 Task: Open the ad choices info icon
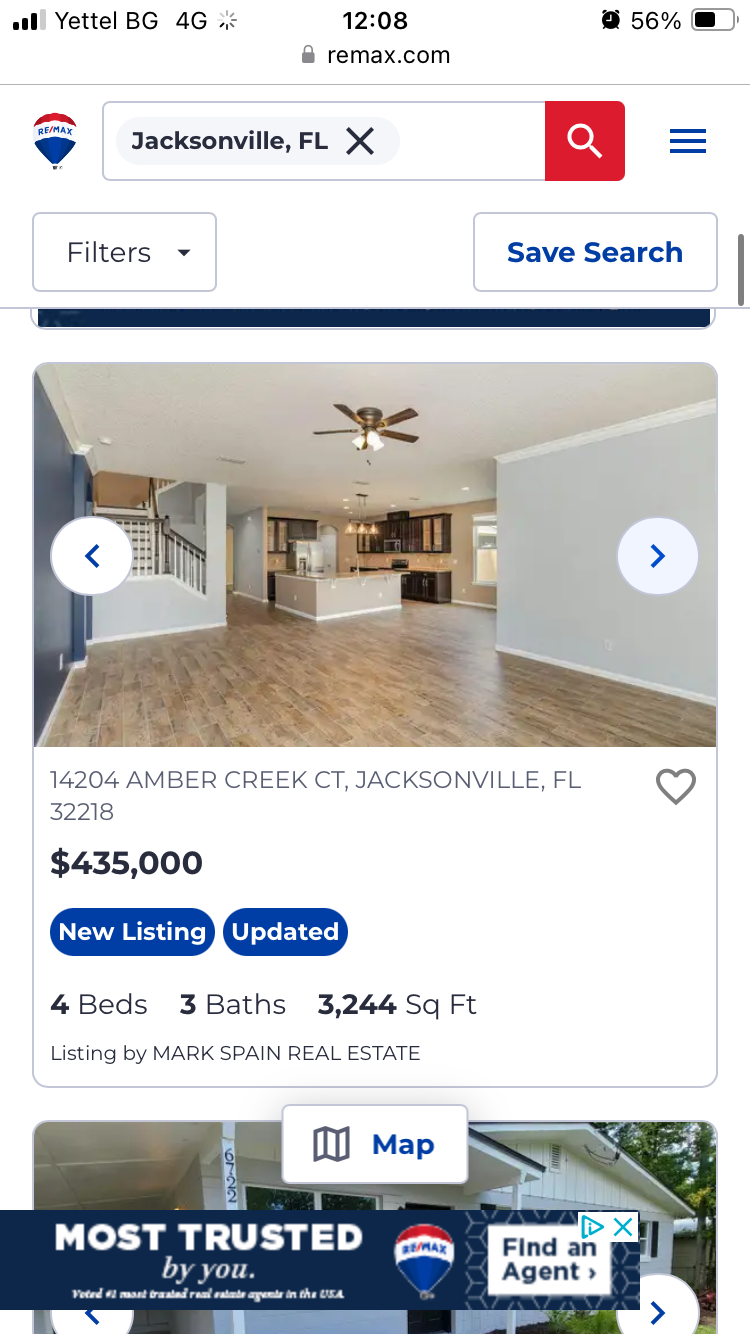593,1226
